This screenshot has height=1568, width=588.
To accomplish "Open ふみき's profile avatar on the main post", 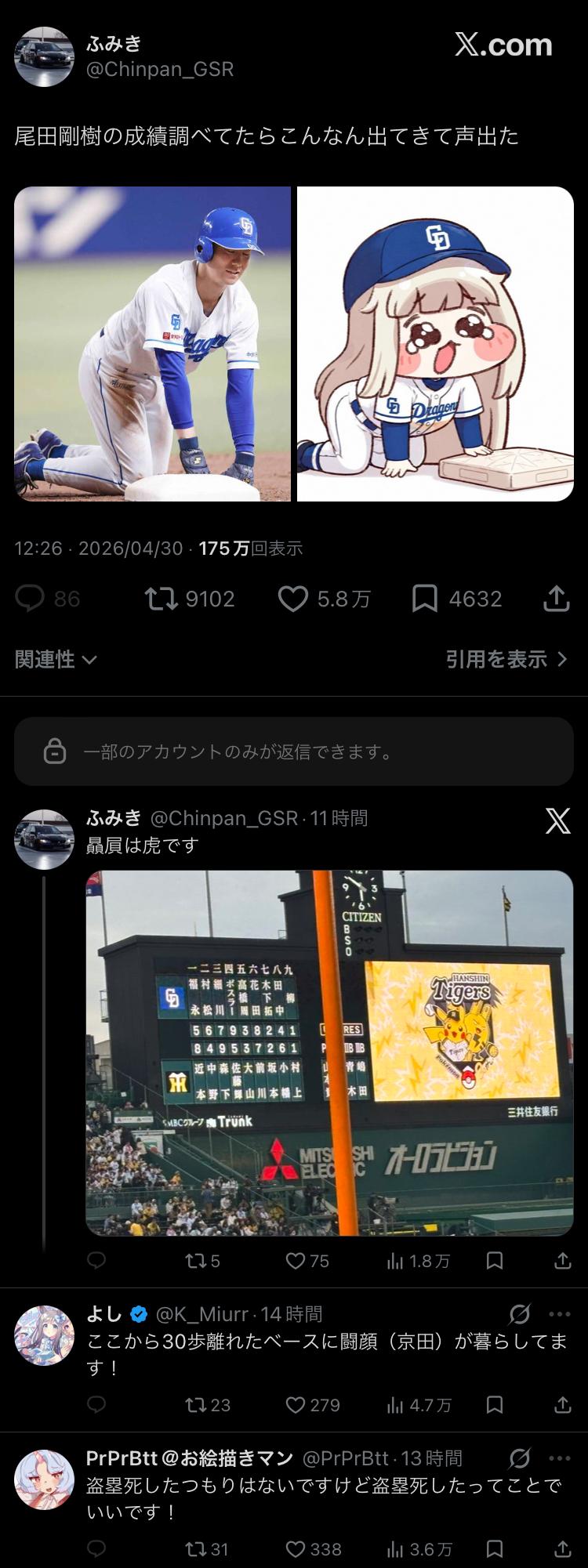I will pyautogui.click(x=44, y=56).
